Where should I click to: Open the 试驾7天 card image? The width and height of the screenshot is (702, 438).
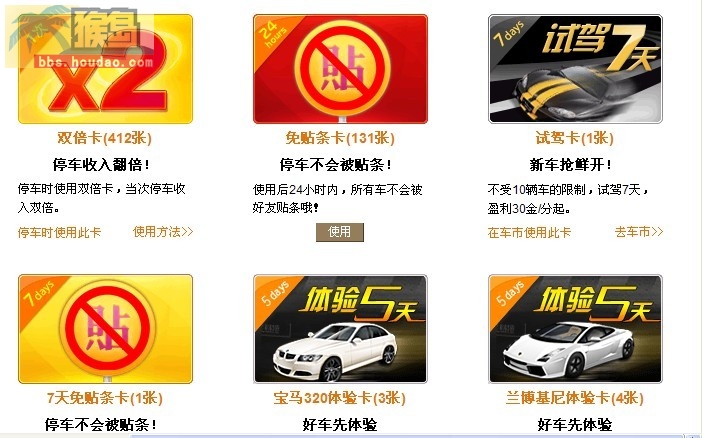(x=575, y=70)
